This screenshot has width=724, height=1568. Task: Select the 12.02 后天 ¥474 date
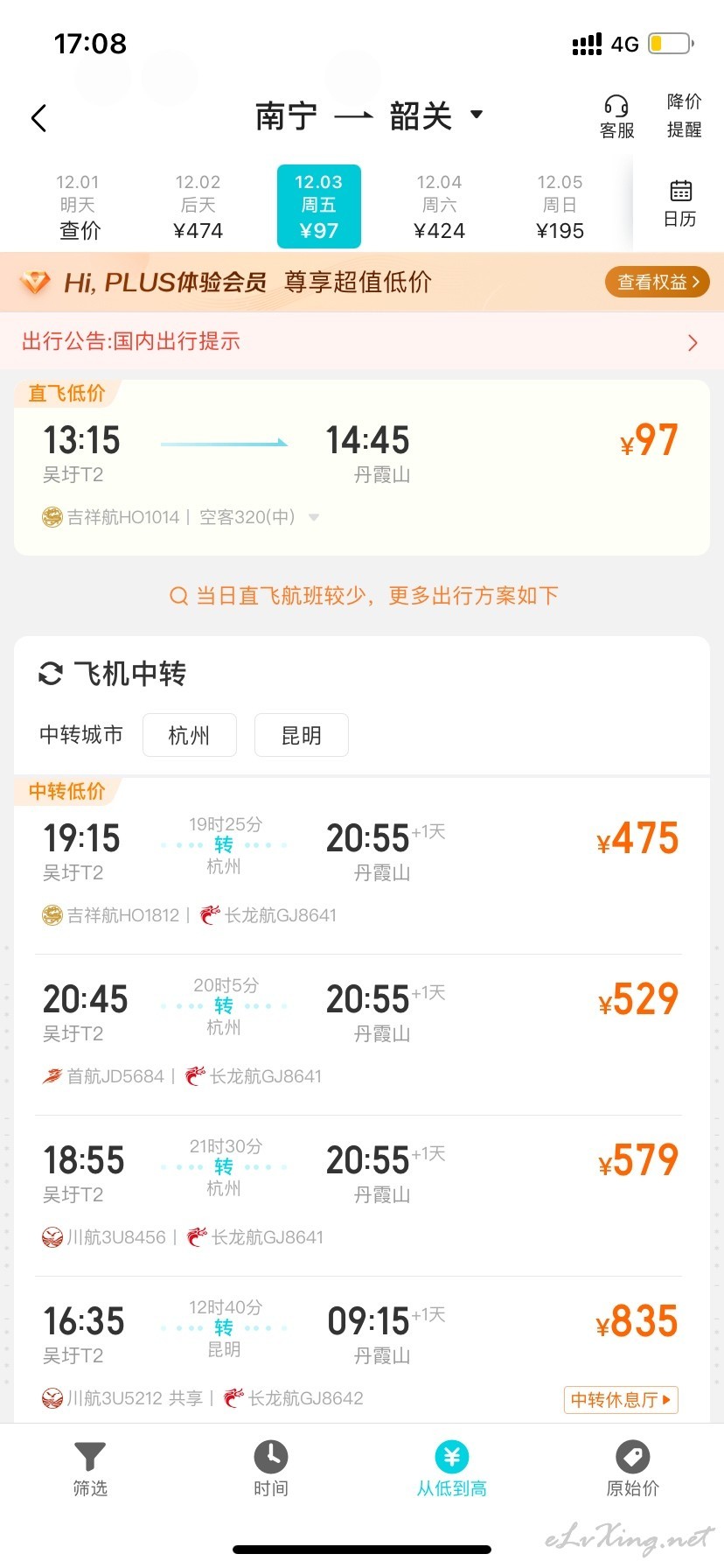198,206
